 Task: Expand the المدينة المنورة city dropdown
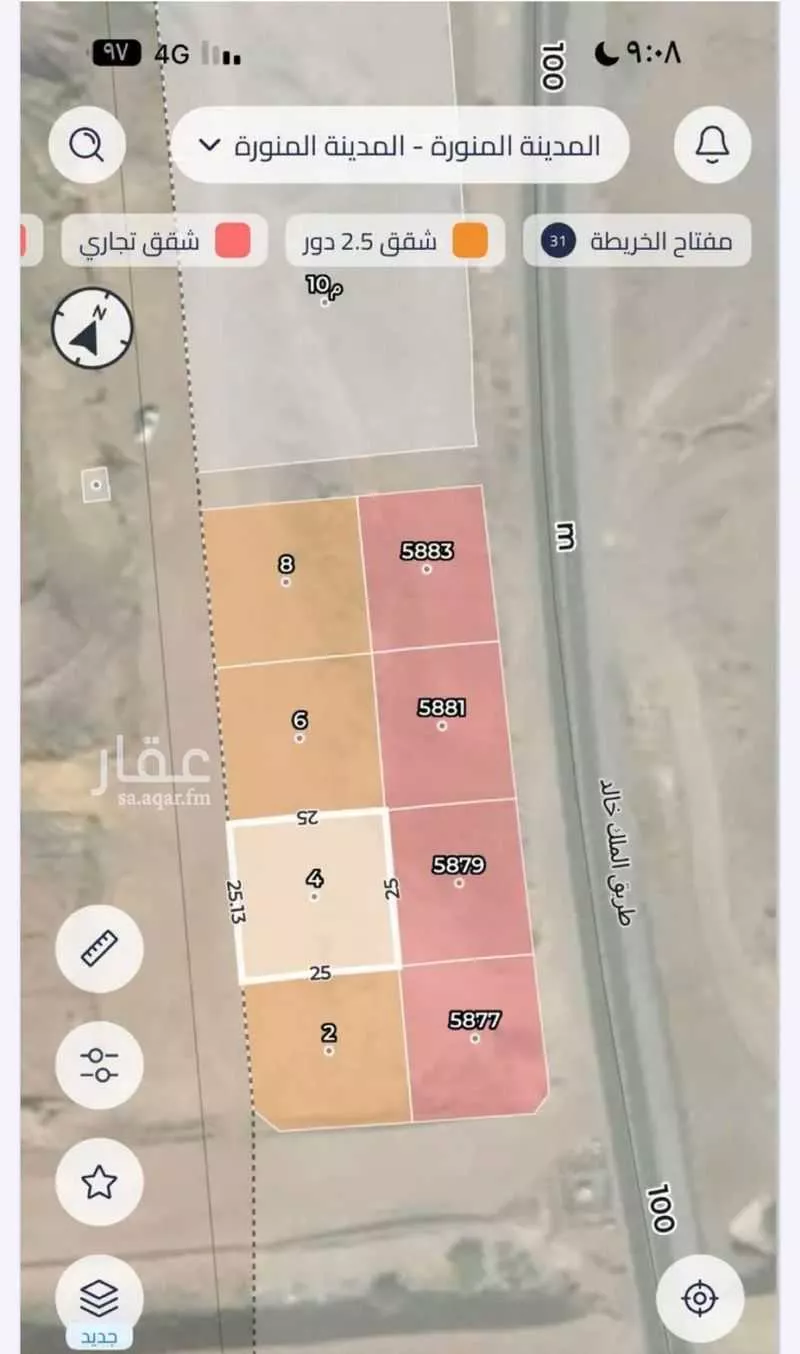(400, 146)
